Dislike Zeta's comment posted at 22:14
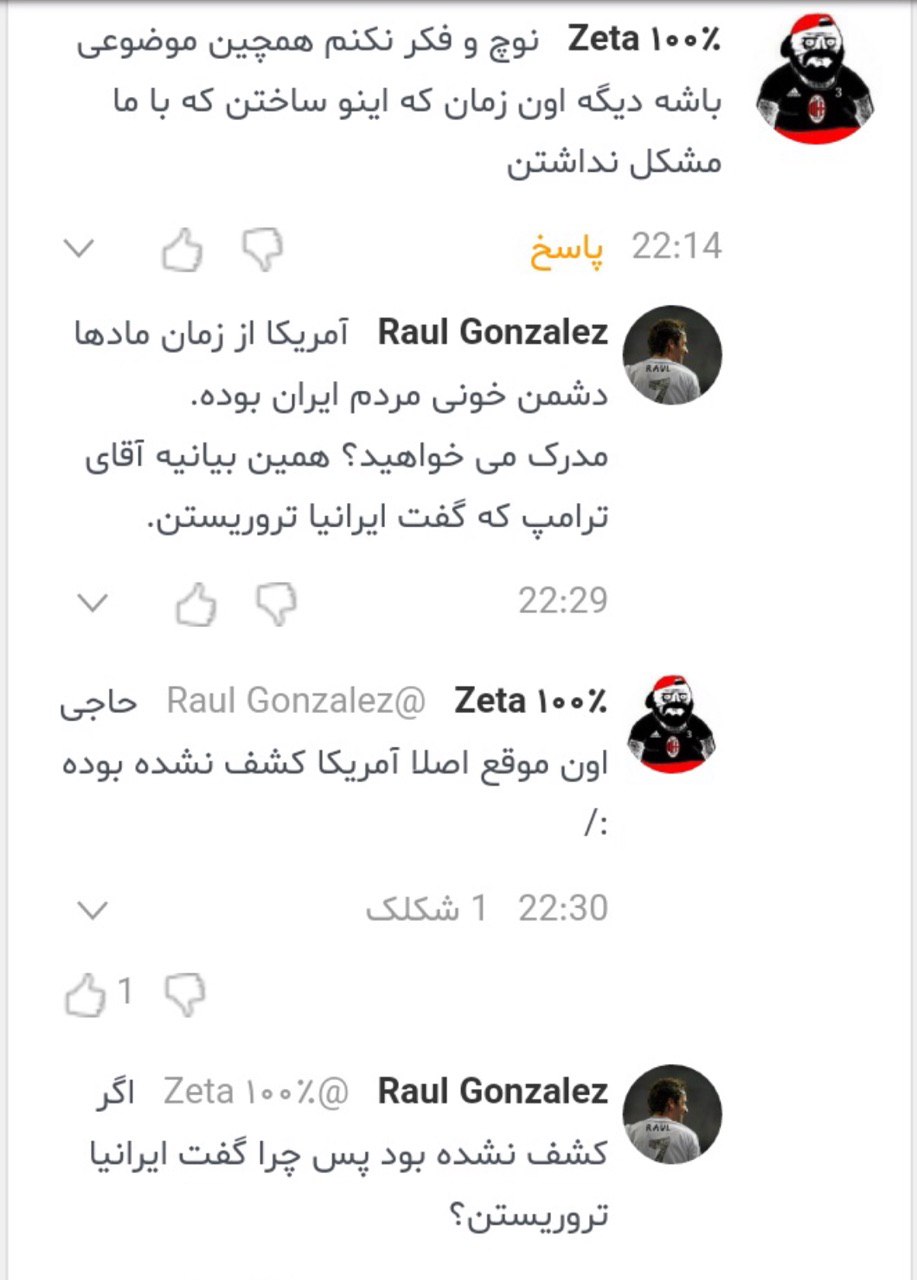This screenshot has width=917, height=1280. (x=264, y=249)
